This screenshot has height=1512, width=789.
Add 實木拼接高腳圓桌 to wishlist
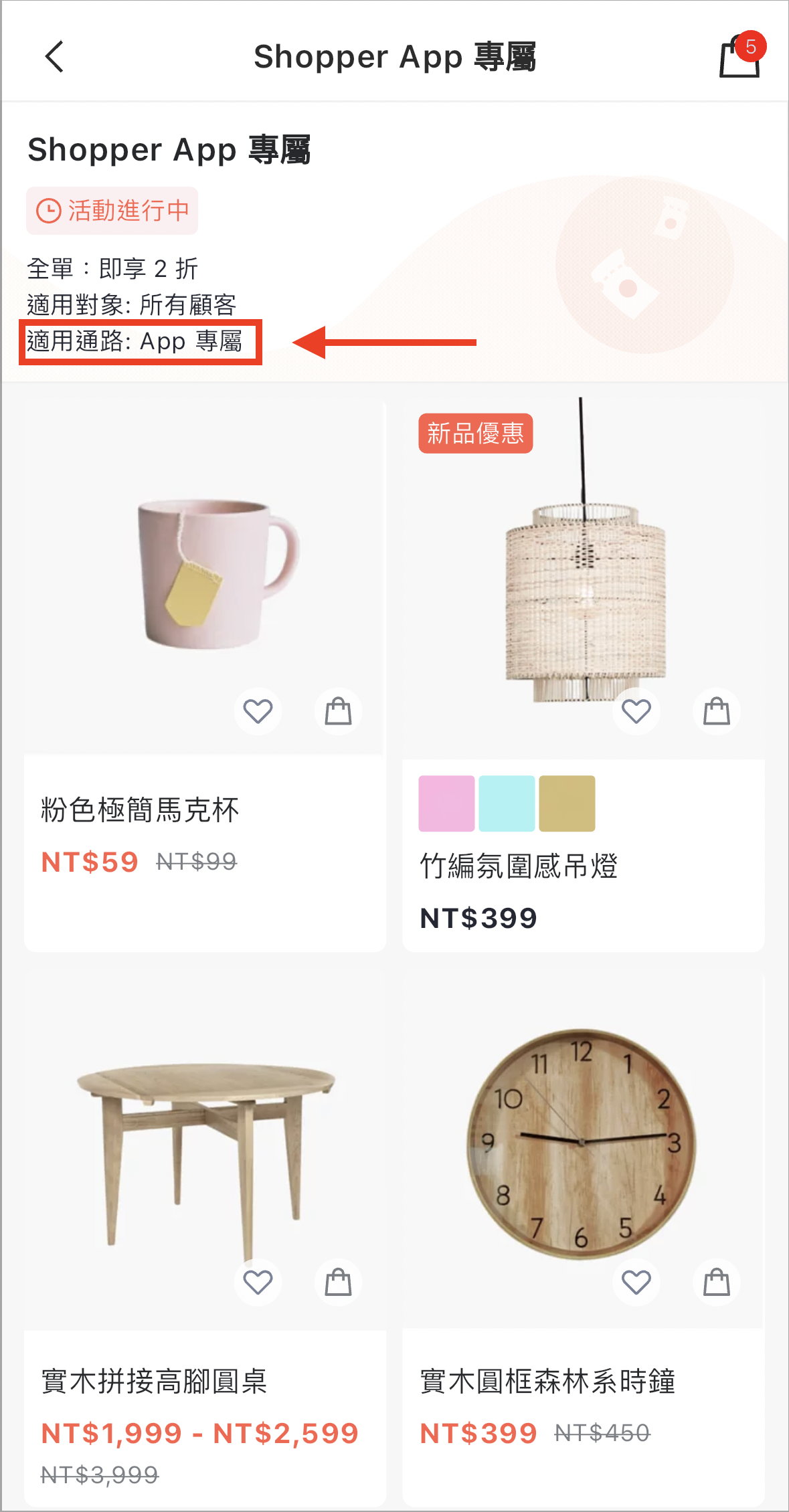[258, 1282]
